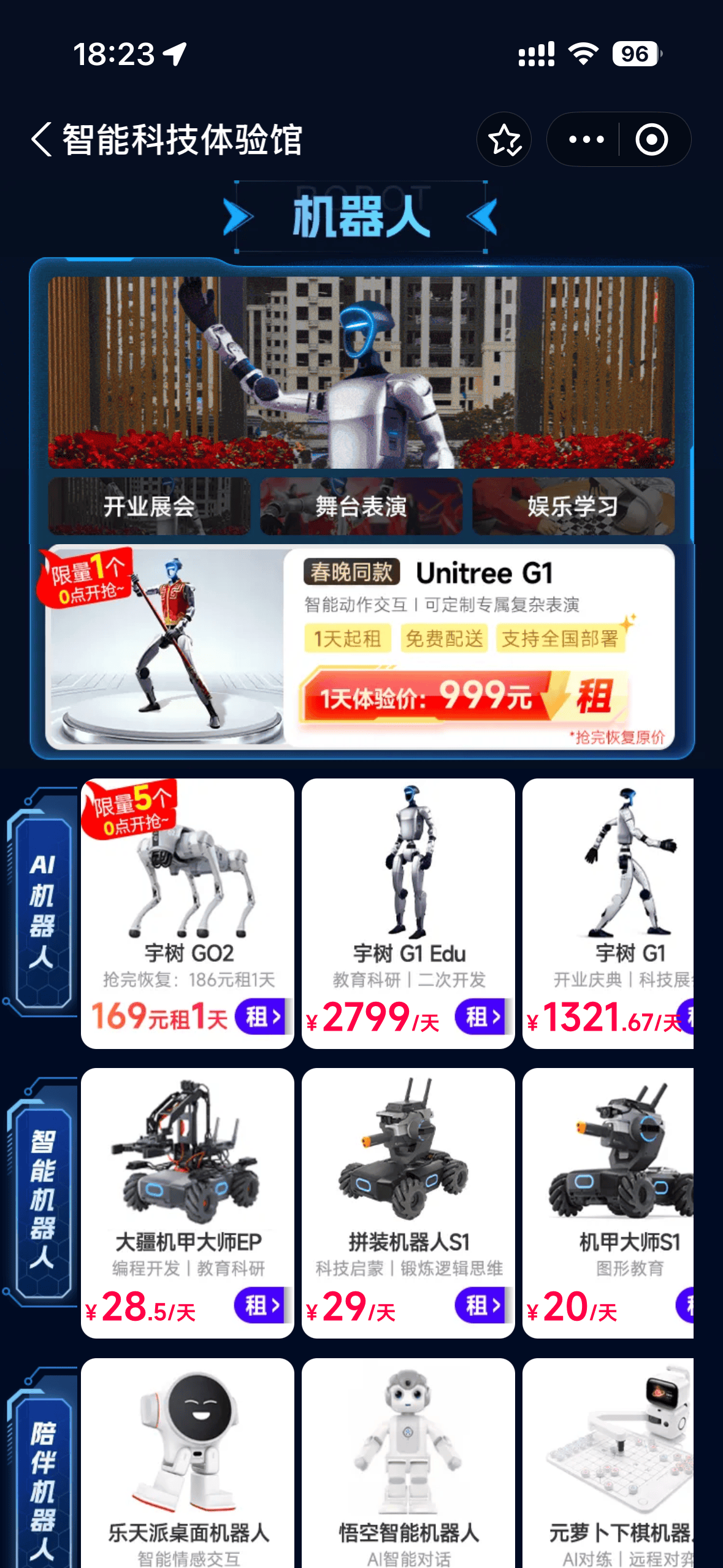Select the 娱乐学习 category
723x1568 pixels.
[x=573, y=507]
